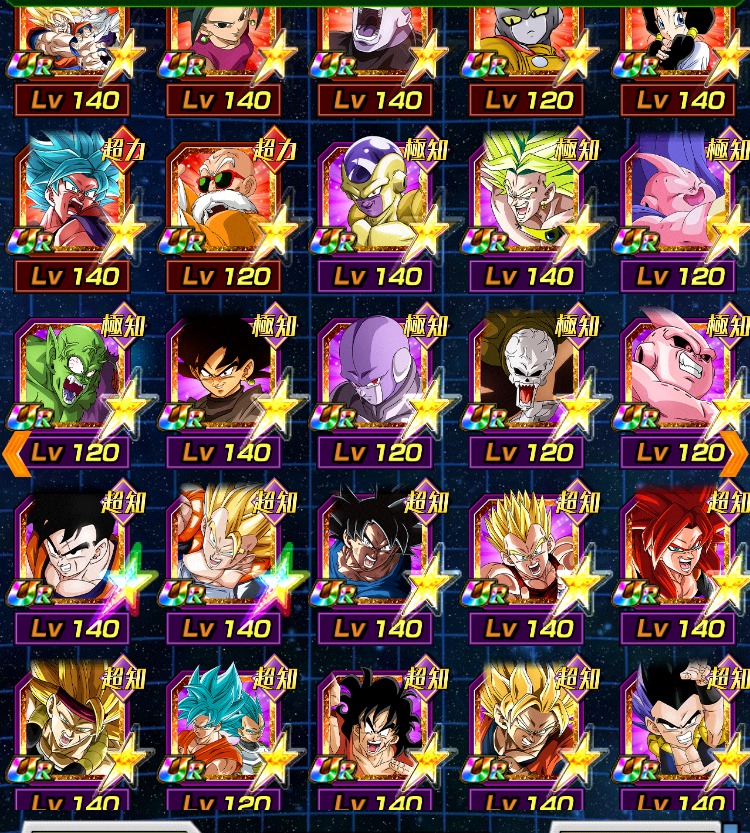The height and width of the screenshot is (833, 750).
Task: Select the green Piccolo Lv 120 card
Action: (x=72, y=380)
